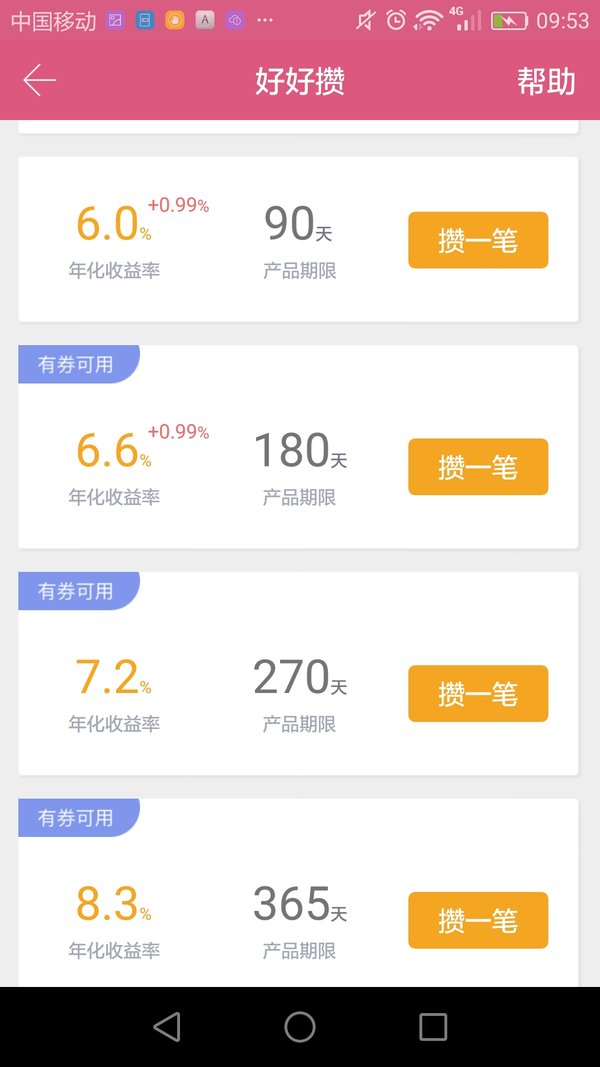
Task: Open the 8.3% 365天 product card
Action: [x=298, y=892]
